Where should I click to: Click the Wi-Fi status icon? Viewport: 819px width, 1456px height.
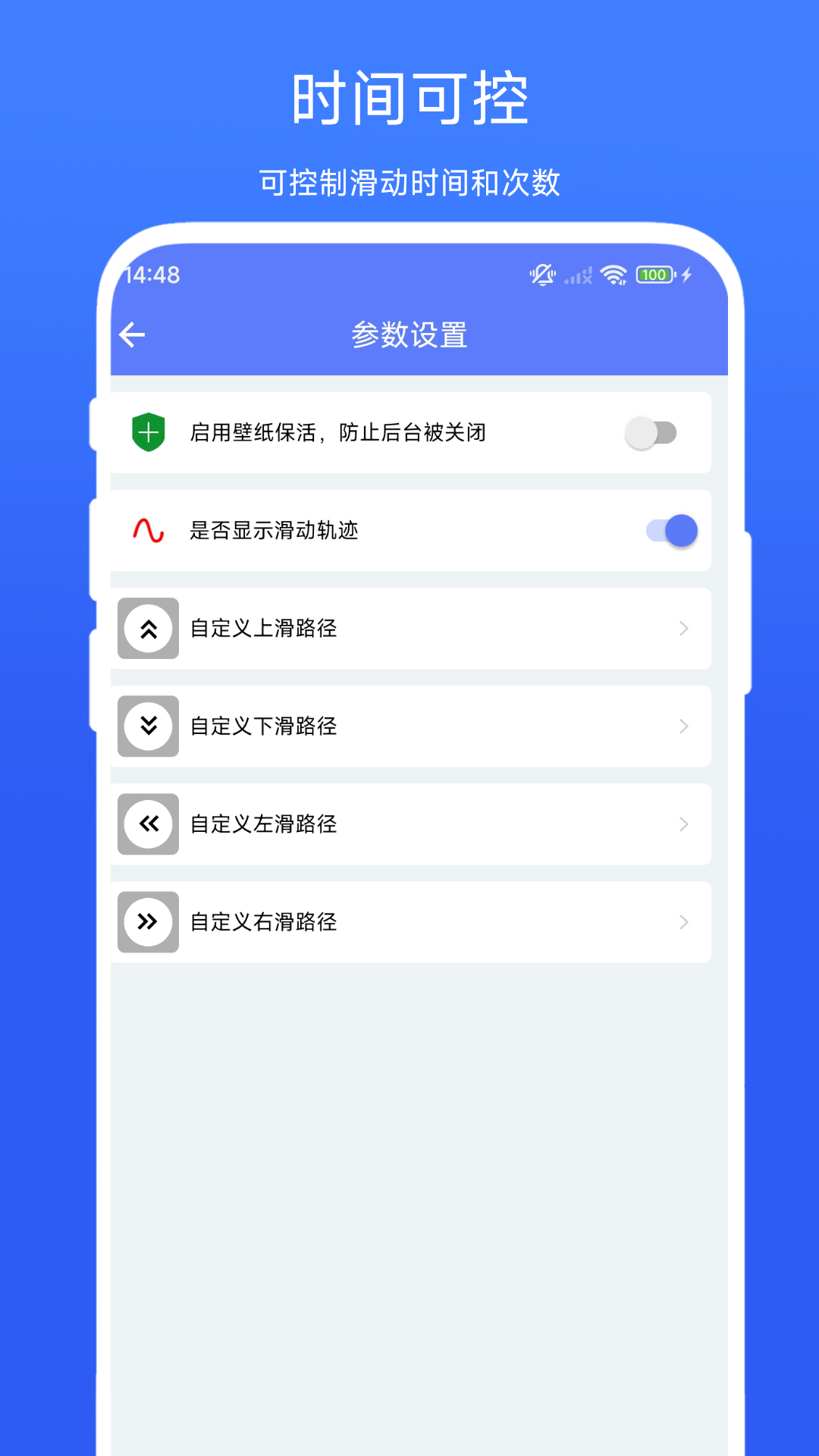[611, 275]
